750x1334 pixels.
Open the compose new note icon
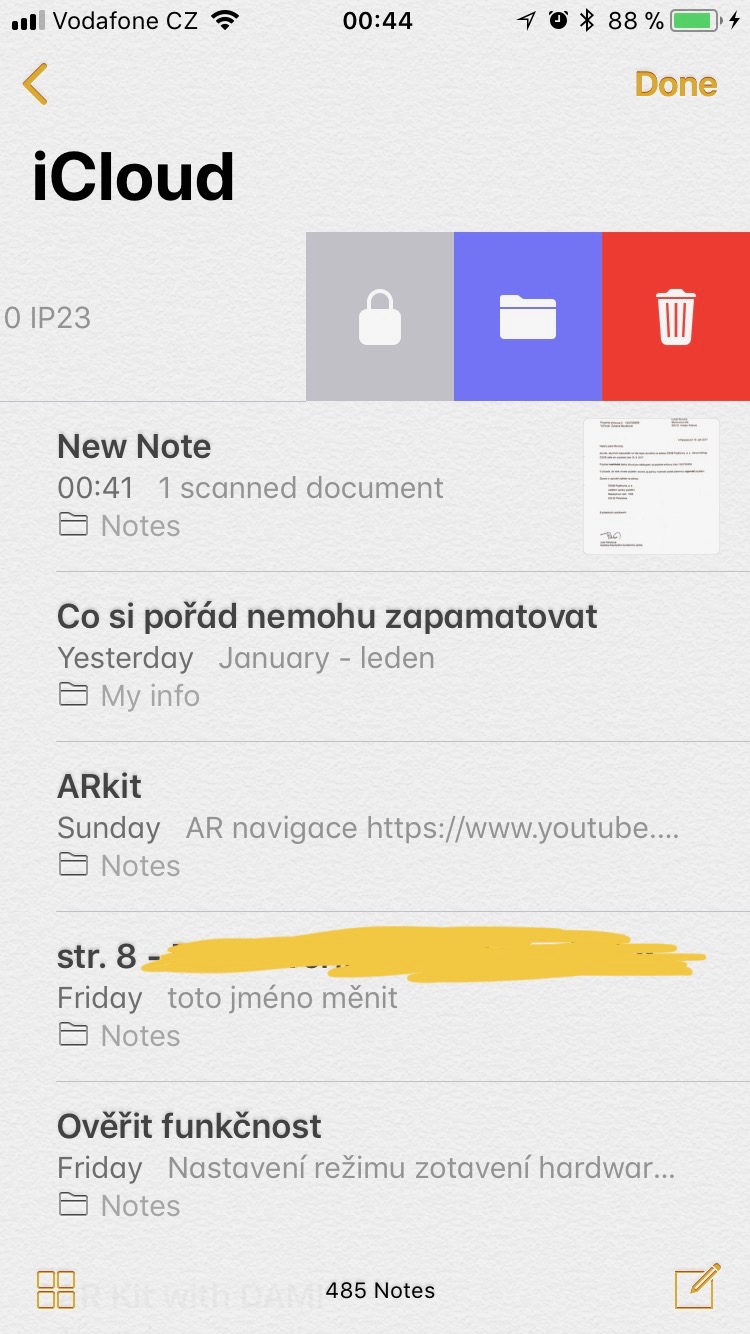coord(699,1289)
